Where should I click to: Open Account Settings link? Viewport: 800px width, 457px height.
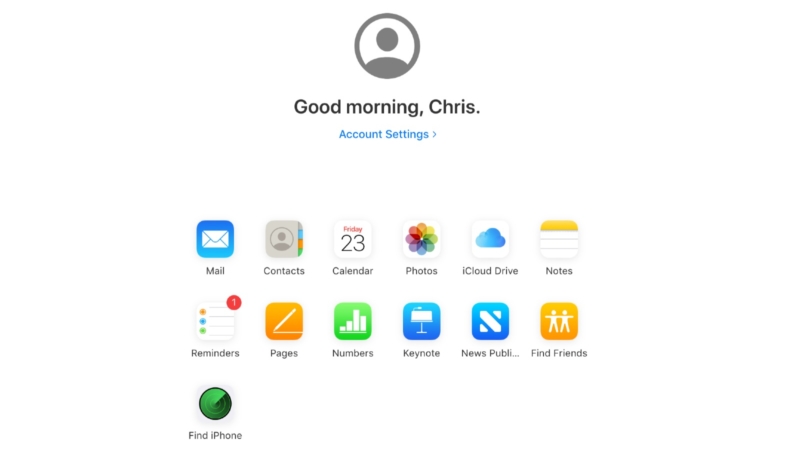387,134
